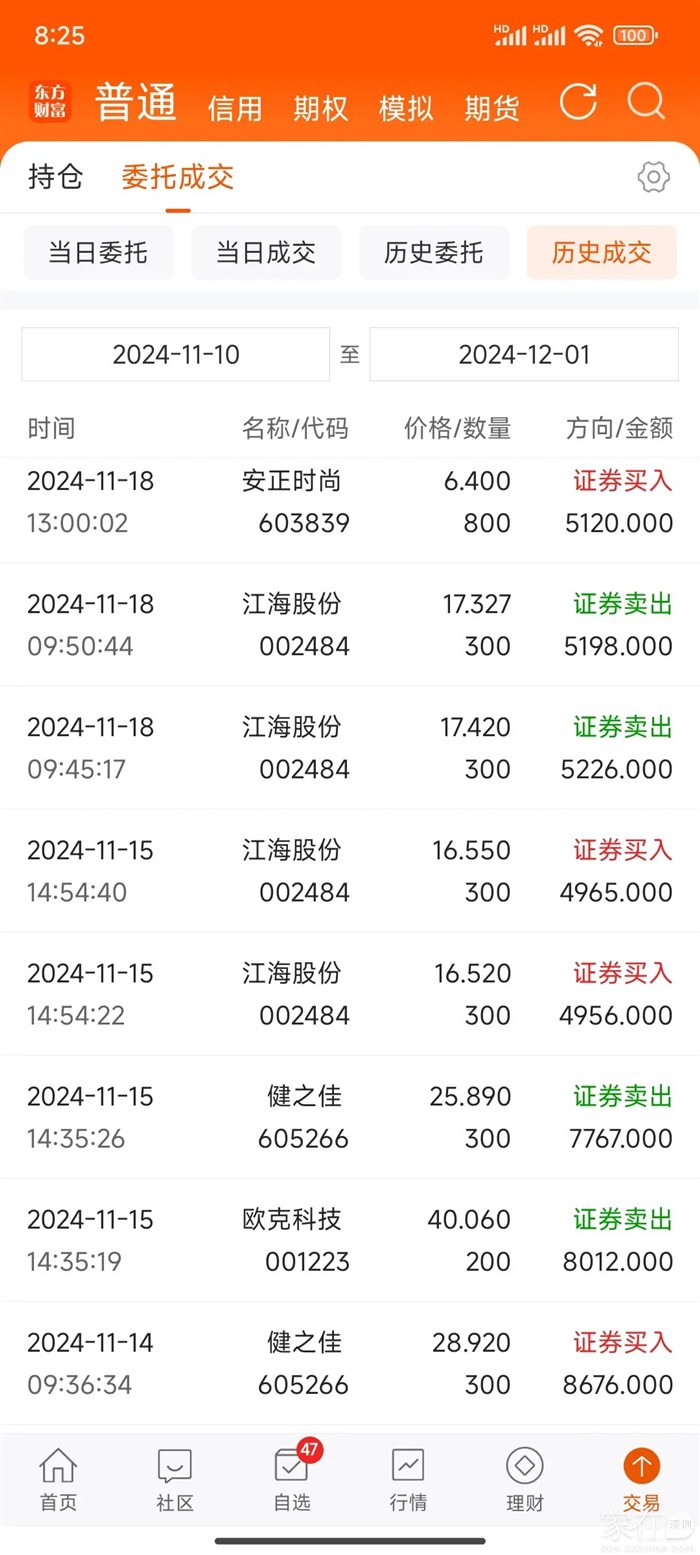The image size is (700, 1555).
Task: Open the 持仓 holdings tab
Action: pos(56,178)
